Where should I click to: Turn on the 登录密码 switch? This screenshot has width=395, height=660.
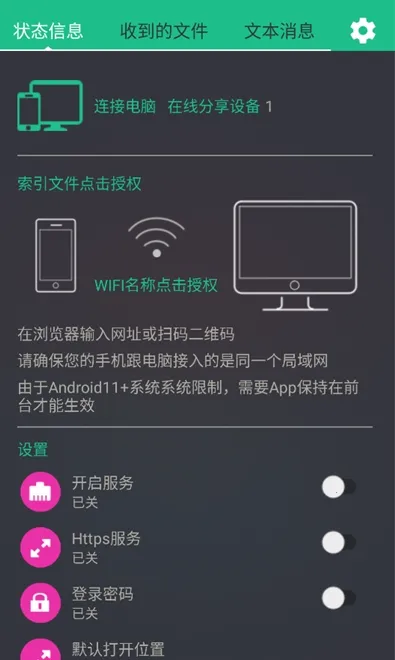(x=339, y=598)
